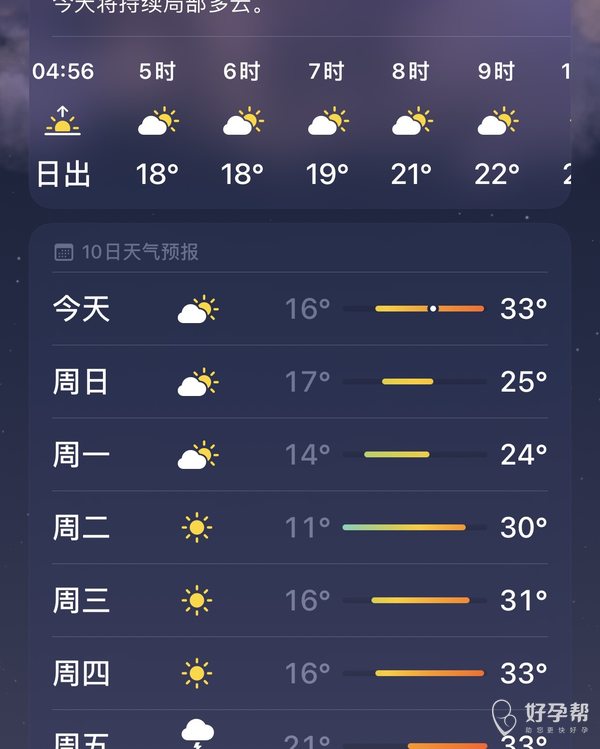The height and width of the screenshot is (749, 600).
Task: Open the hourly forecast card at 8时
Action: click(410, 124)
